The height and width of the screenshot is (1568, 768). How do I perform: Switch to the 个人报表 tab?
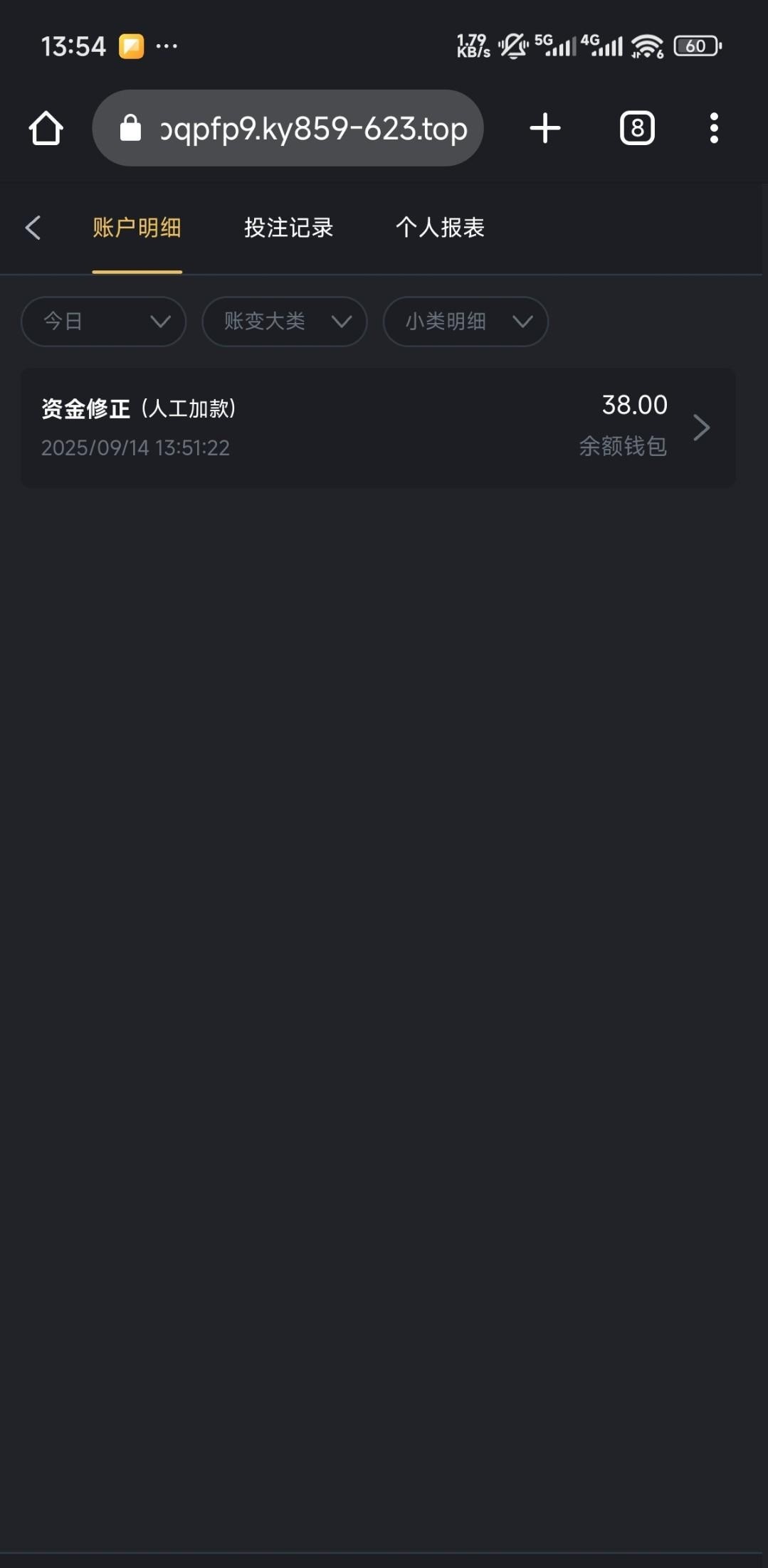(x=440, y=228)
